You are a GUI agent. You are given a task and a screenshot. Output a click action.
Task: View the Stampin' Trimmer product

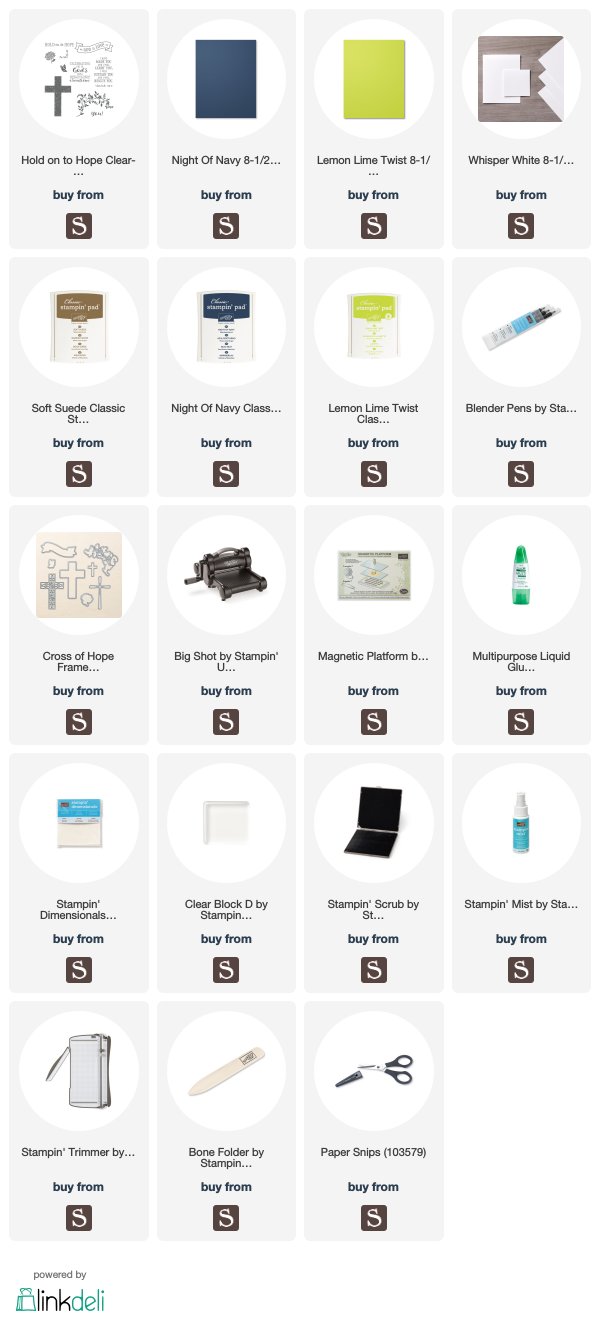(x=78, y=1121)
